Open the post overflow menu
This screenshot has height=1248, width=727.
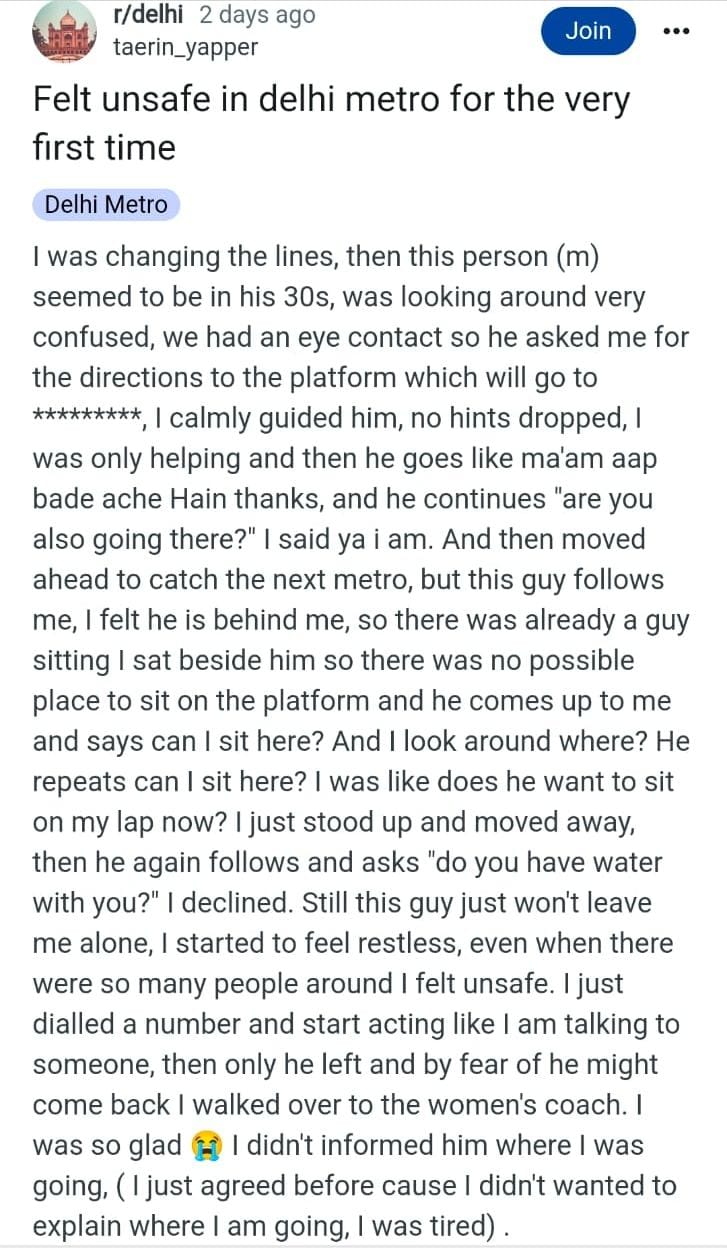(677, 31)
